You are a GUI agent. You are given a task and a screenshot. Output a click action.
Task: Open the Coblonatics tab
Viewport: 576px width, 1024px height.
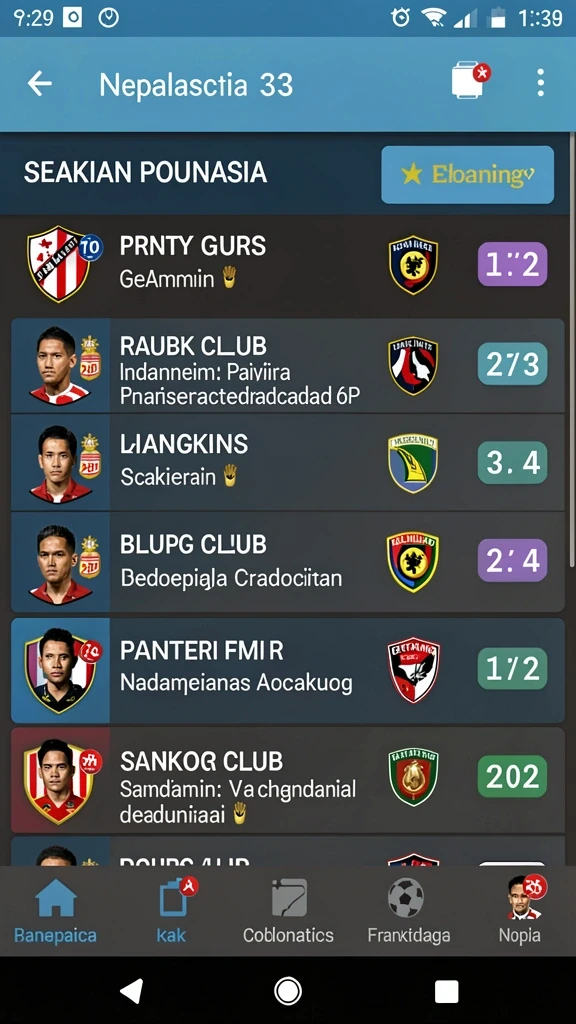[x=288, y=911]
